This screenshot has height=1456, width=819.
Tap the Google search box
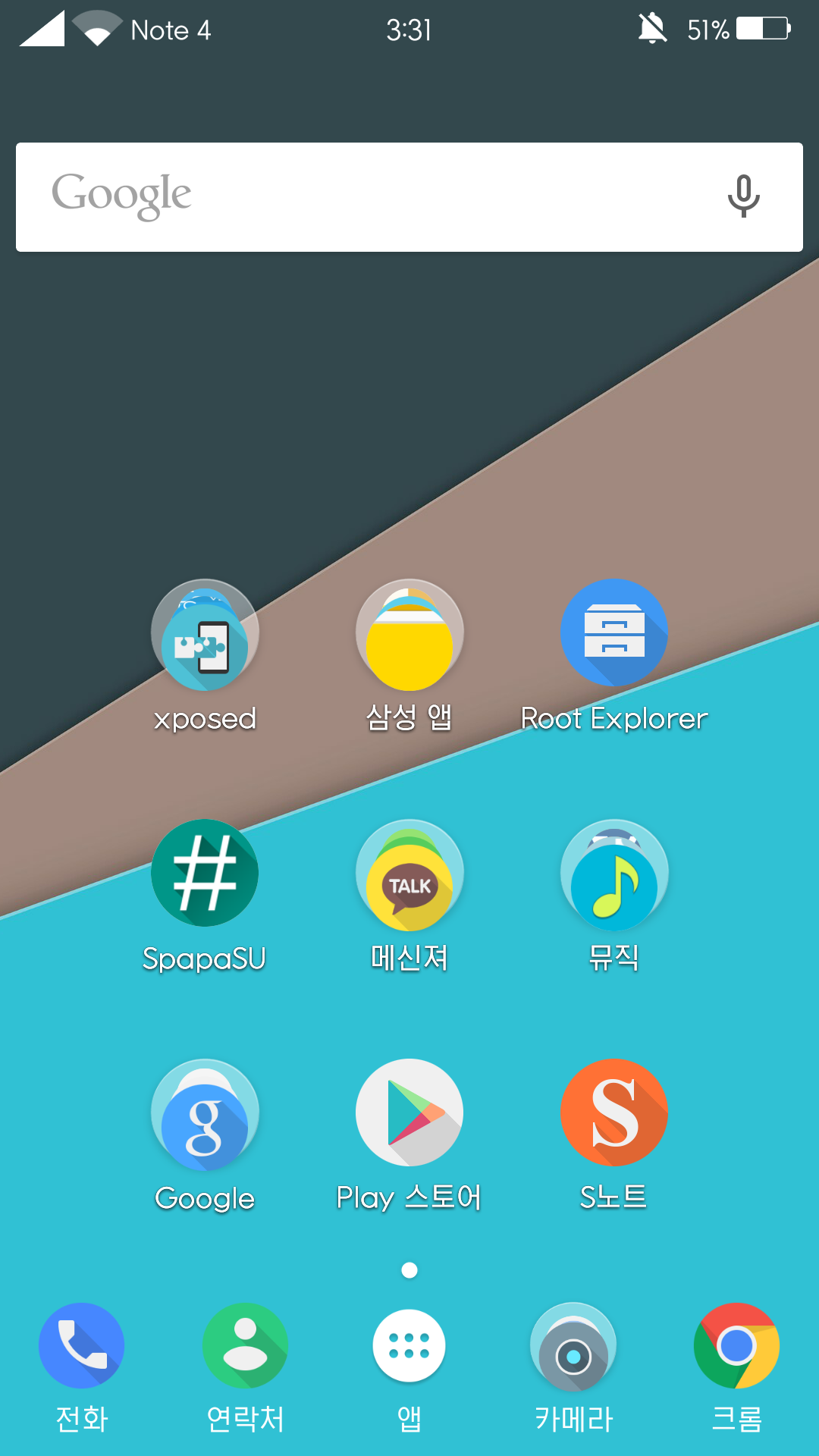coord(364,197)
